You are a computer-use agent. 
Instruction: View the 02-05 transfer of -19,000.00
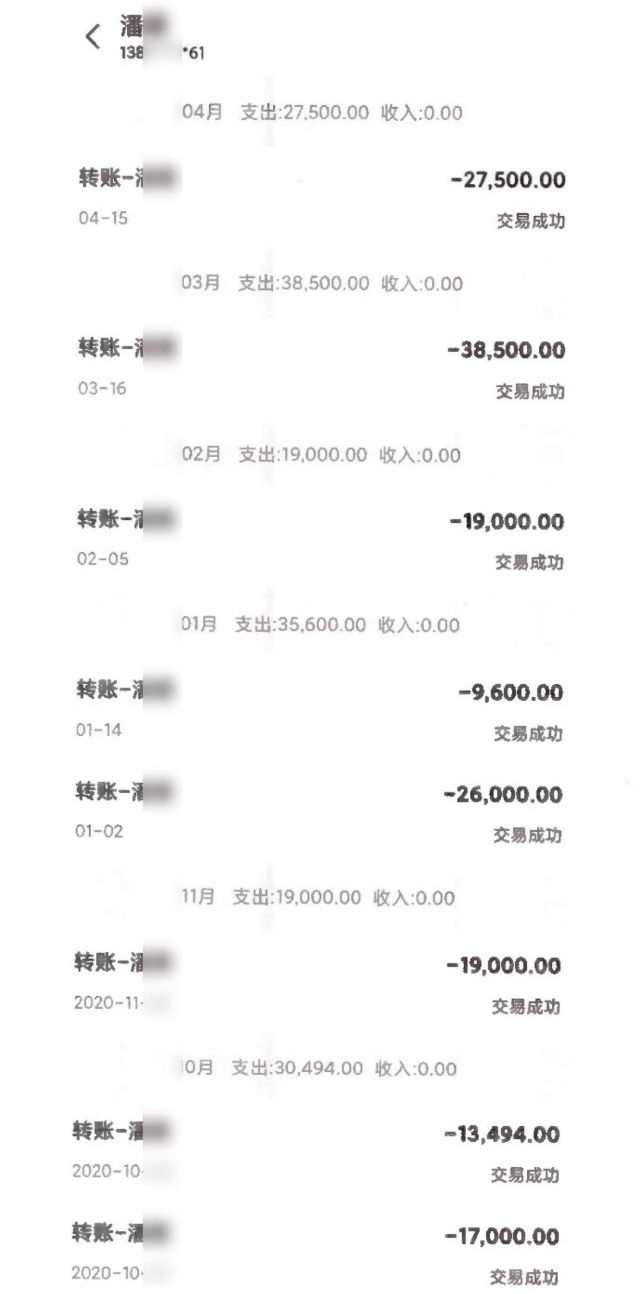click(x=321, y=540)
